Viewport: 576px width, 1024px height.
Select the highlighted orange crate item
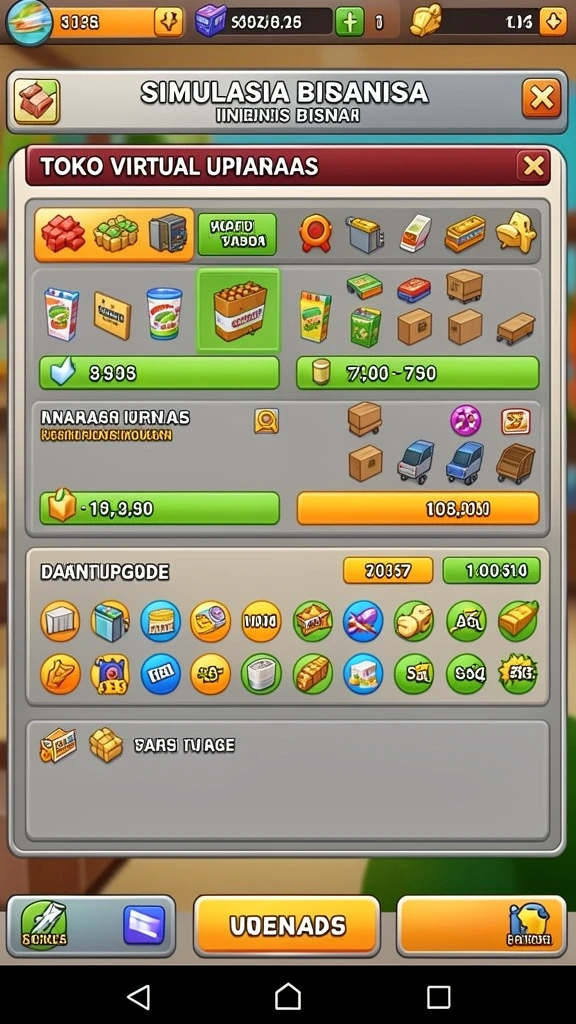pos(239,311)
